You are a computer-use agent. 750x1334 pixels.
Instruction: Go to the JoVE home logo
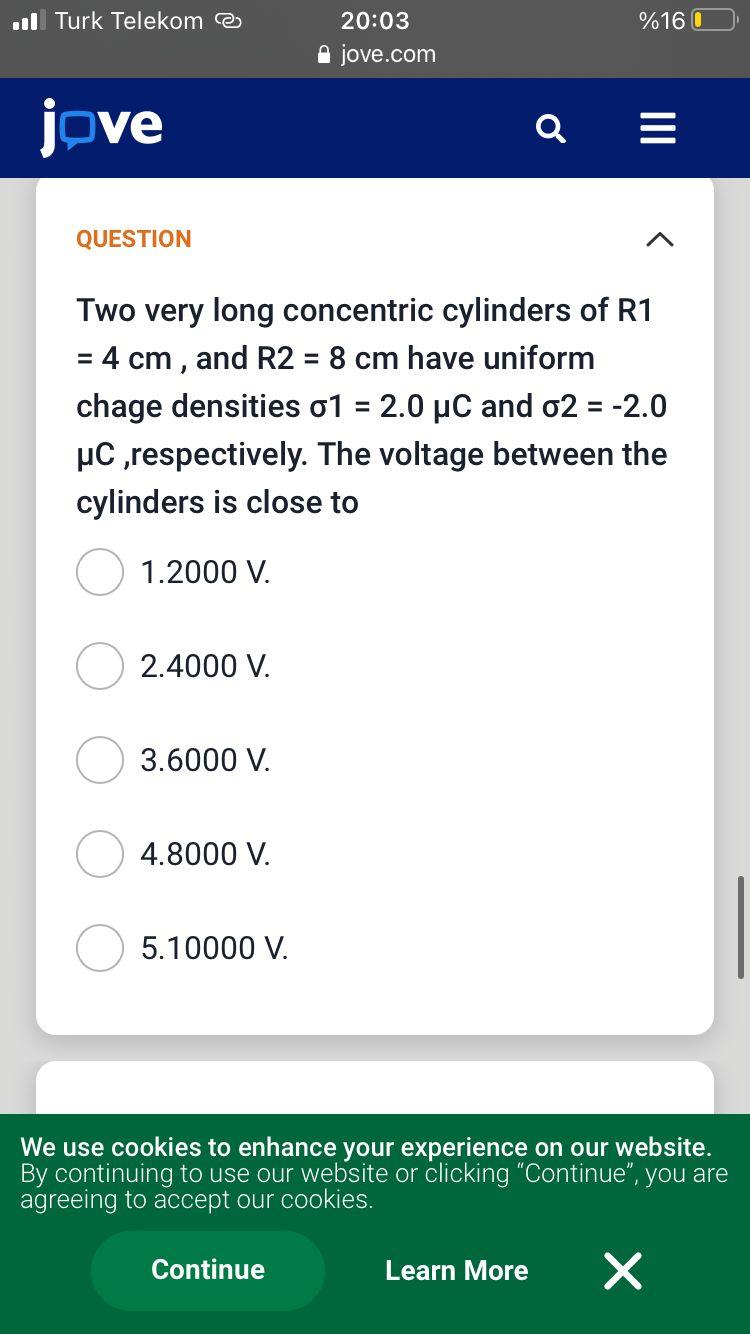click(102, 128)
